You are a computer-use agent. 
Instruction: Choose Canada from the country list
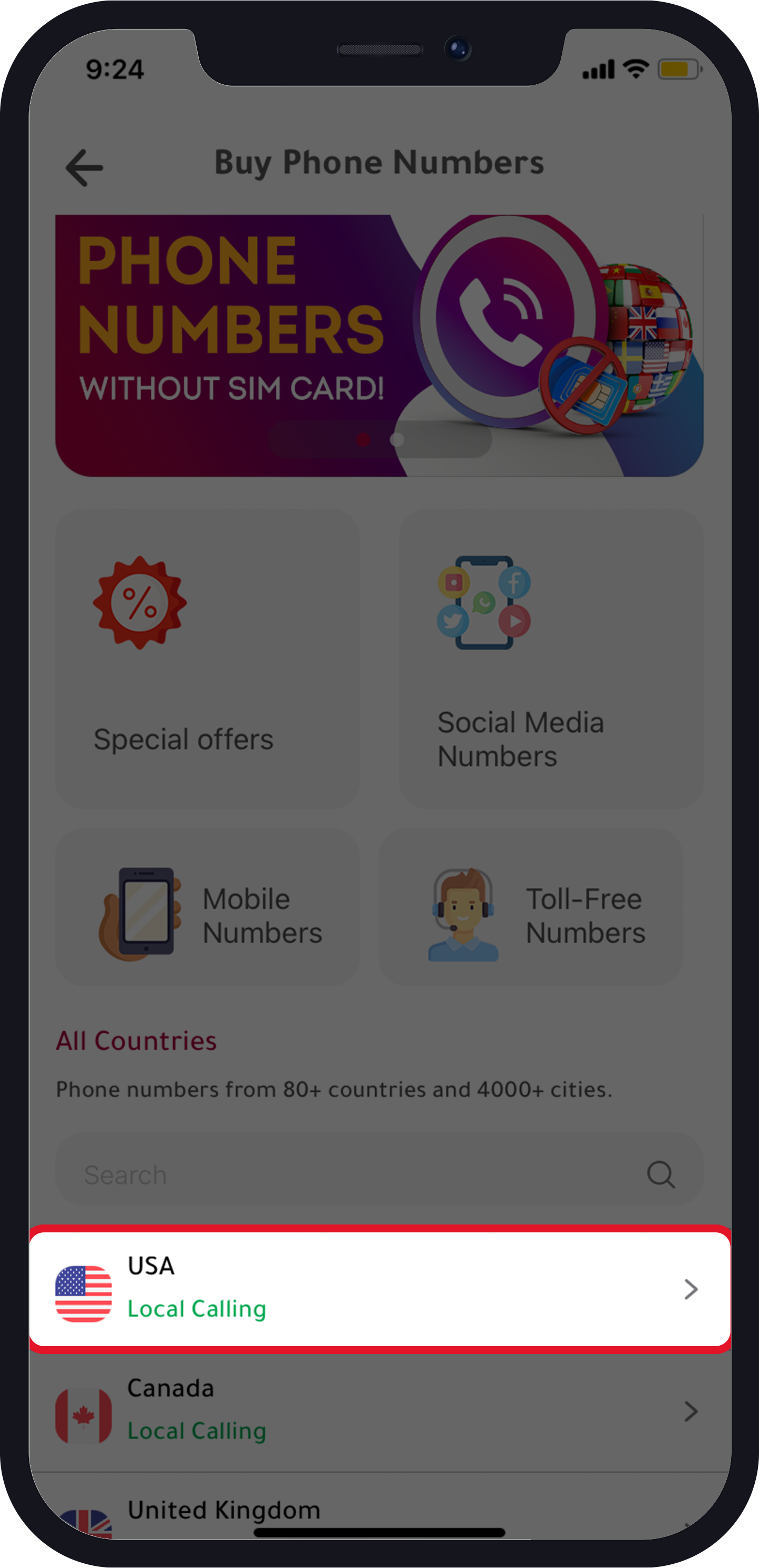pos(379,1411)
